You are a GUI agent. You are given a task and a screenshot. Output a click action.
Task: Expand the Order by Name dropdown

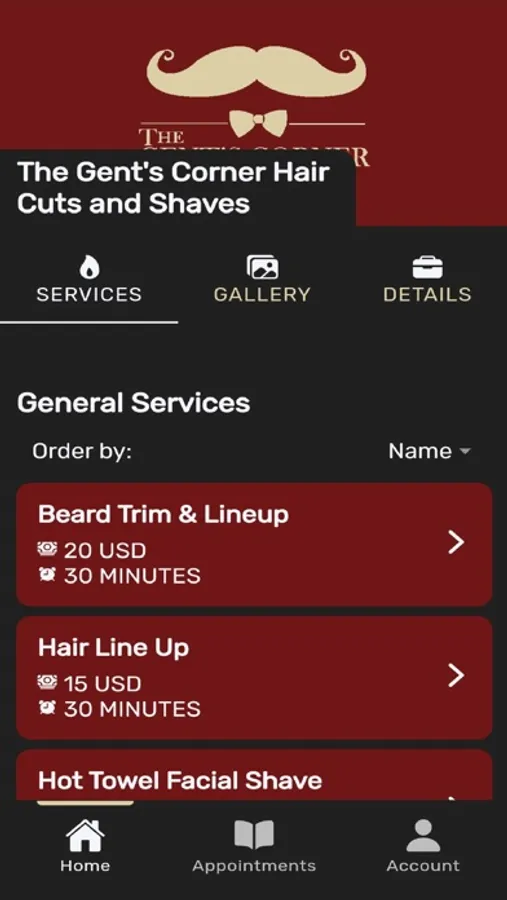(x=429, y=451)
